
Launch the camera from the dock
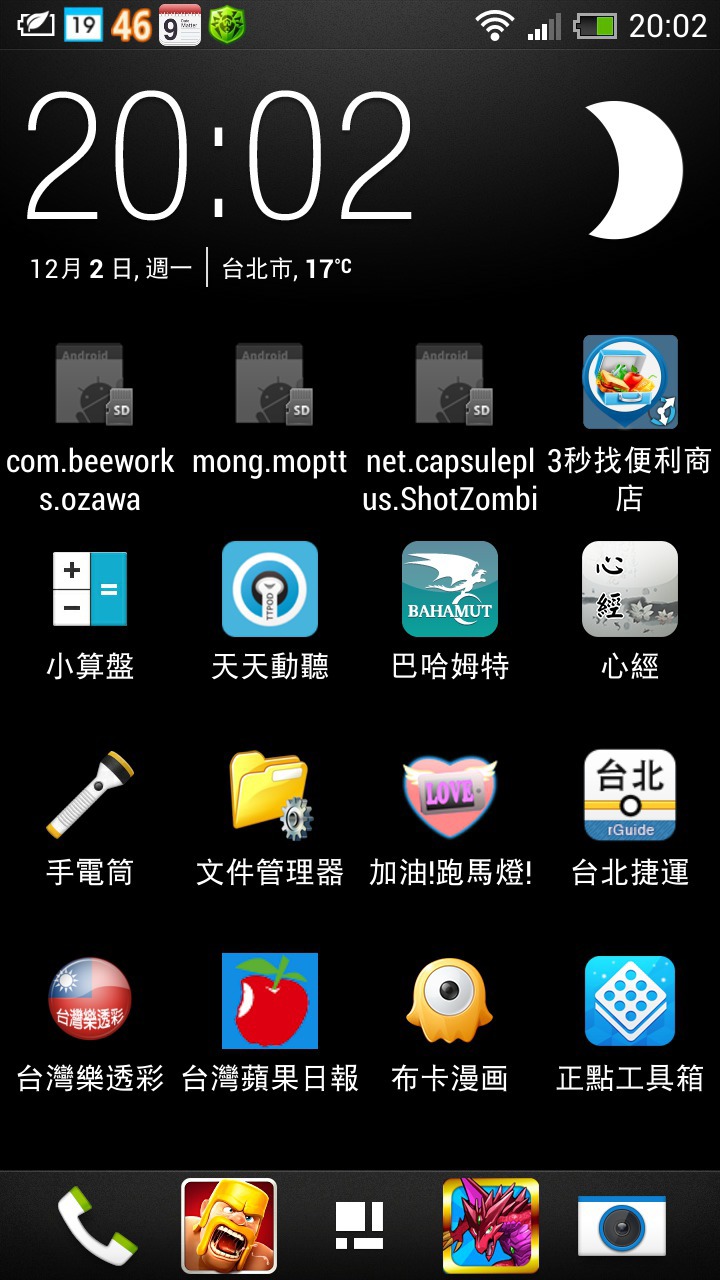click(x=622, y=1226)
